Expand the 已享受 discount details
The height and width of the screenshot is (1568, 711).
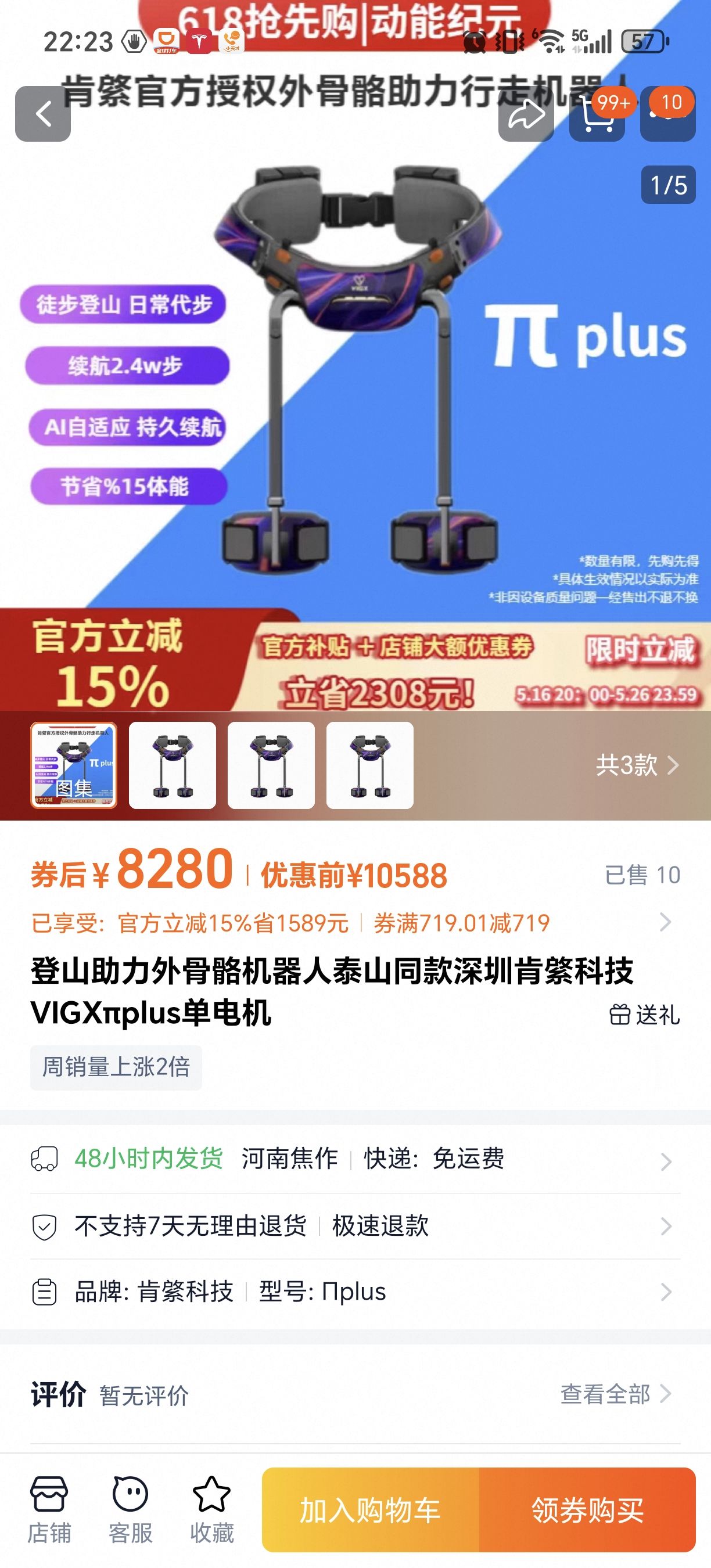click(665, 922)
